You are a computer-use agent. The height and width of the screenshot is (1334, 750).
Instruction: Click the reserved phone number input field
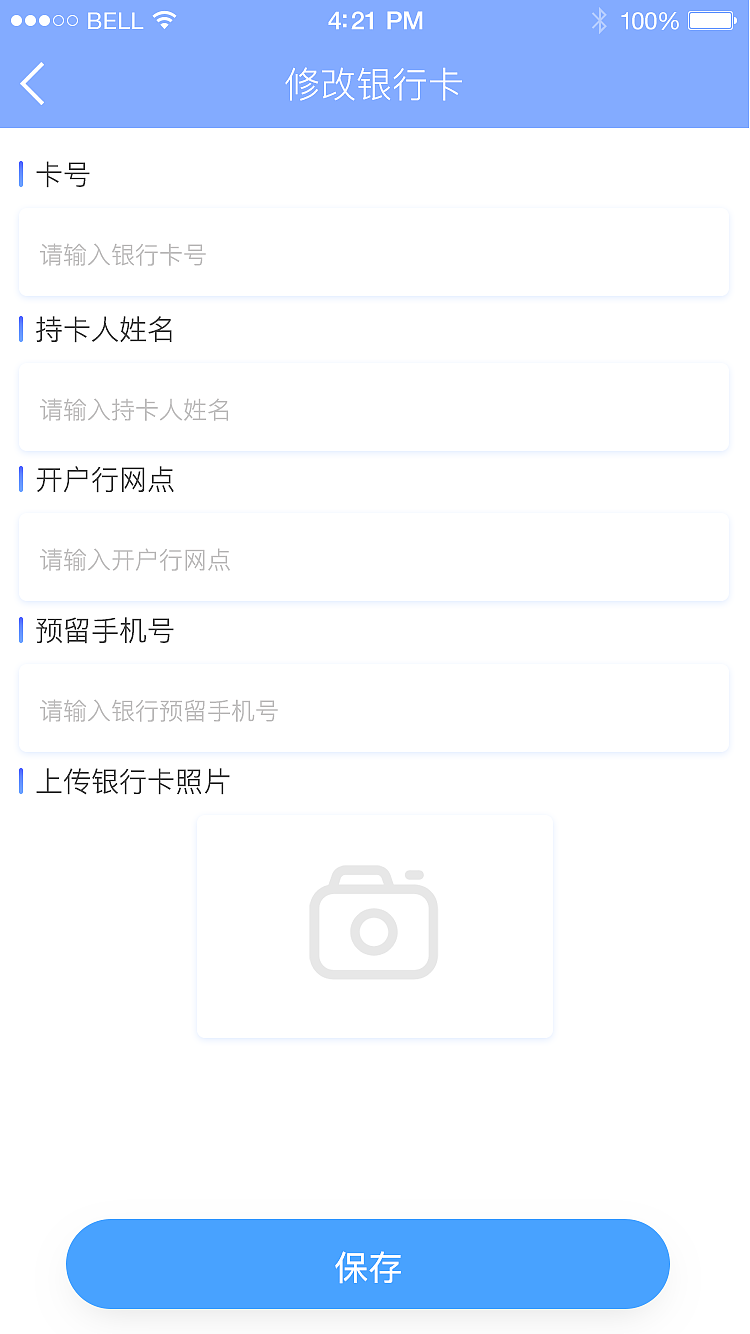tap(374, 708)
